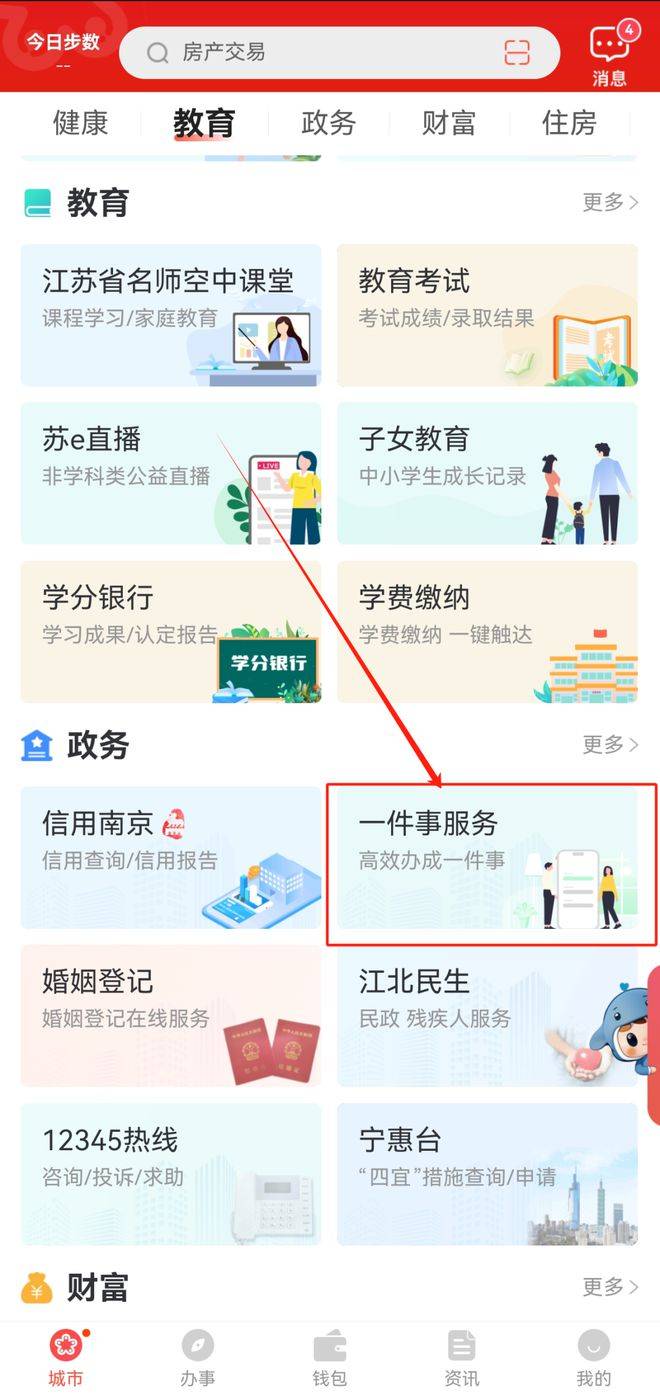This screenshot has width=660, height=1396.
Task: Open the 教育考试 card
Action: [x=487, y=315]
